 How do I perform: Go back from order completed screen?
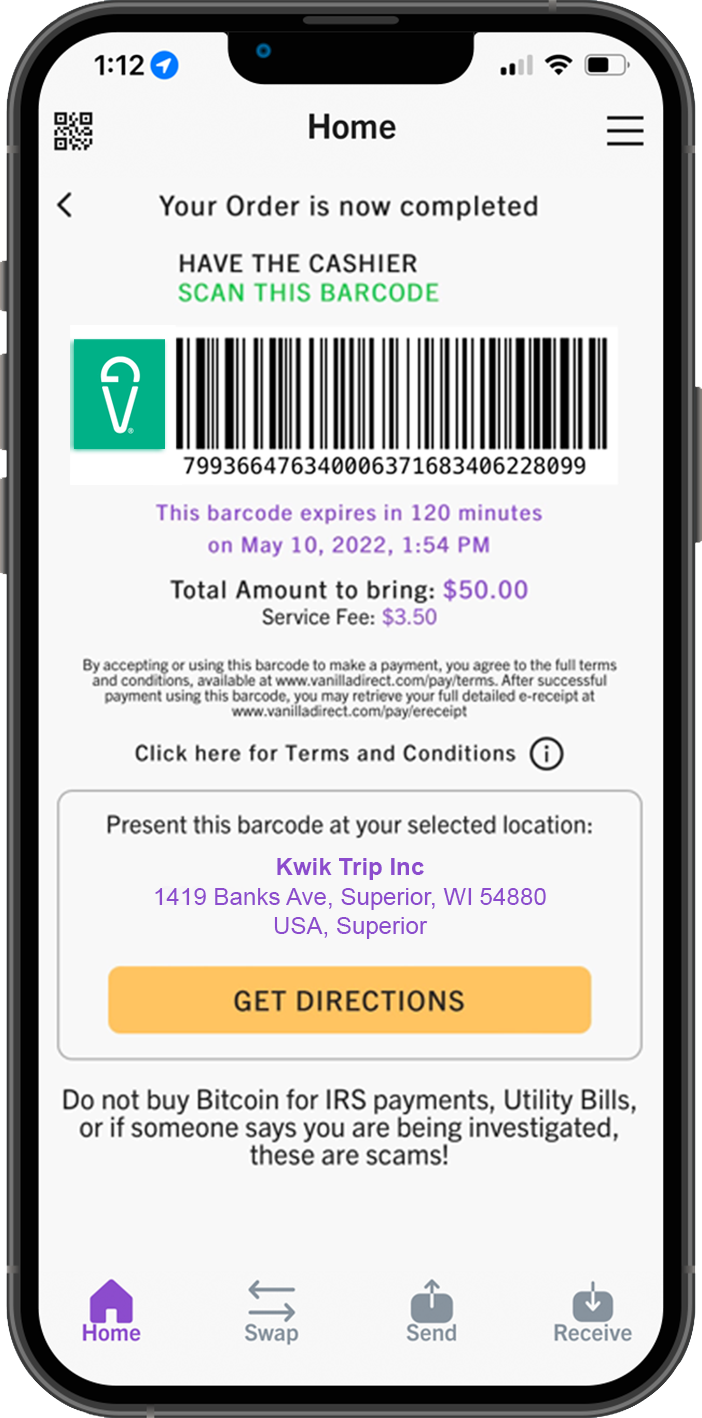[65, 205]
